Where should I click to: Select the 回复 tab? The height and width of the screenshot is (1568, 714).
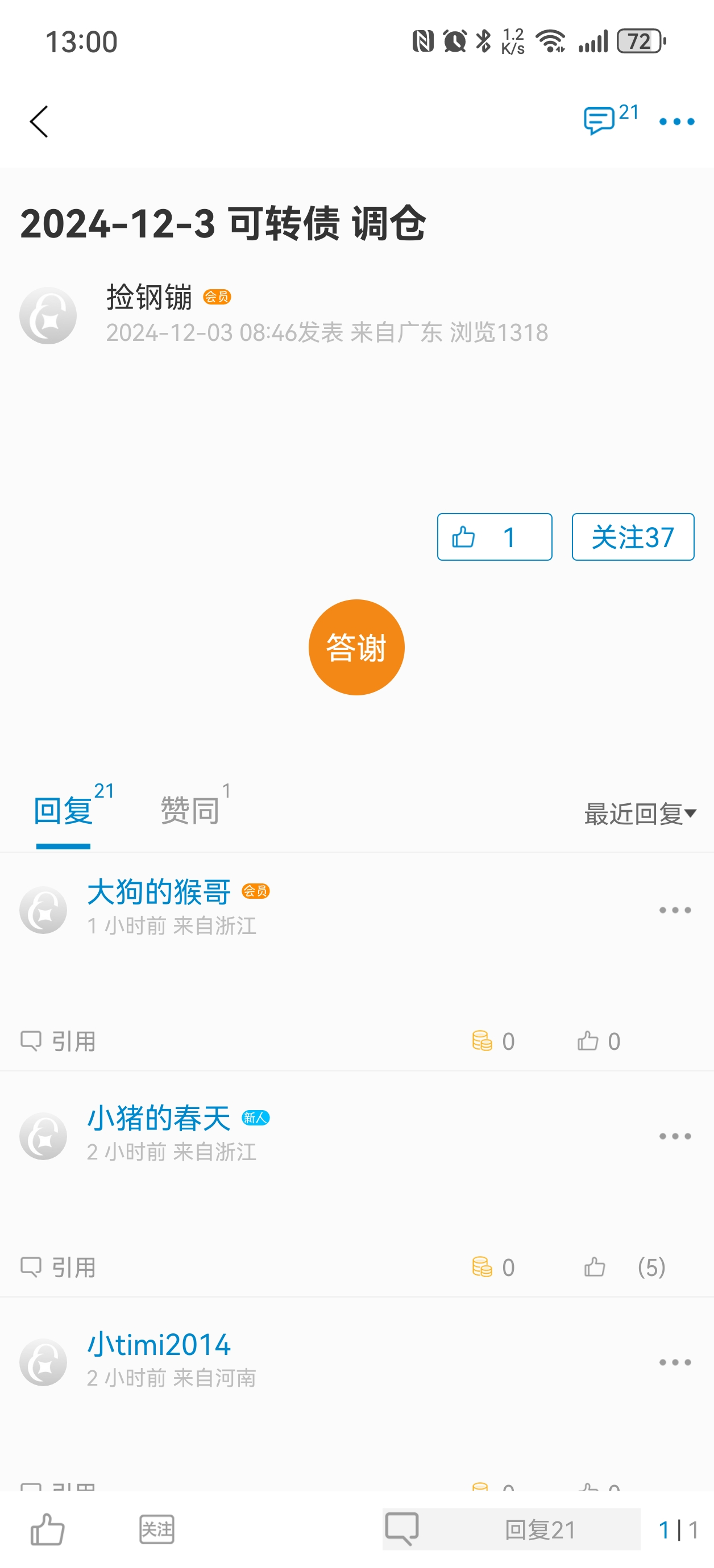(x=63, y=811)
